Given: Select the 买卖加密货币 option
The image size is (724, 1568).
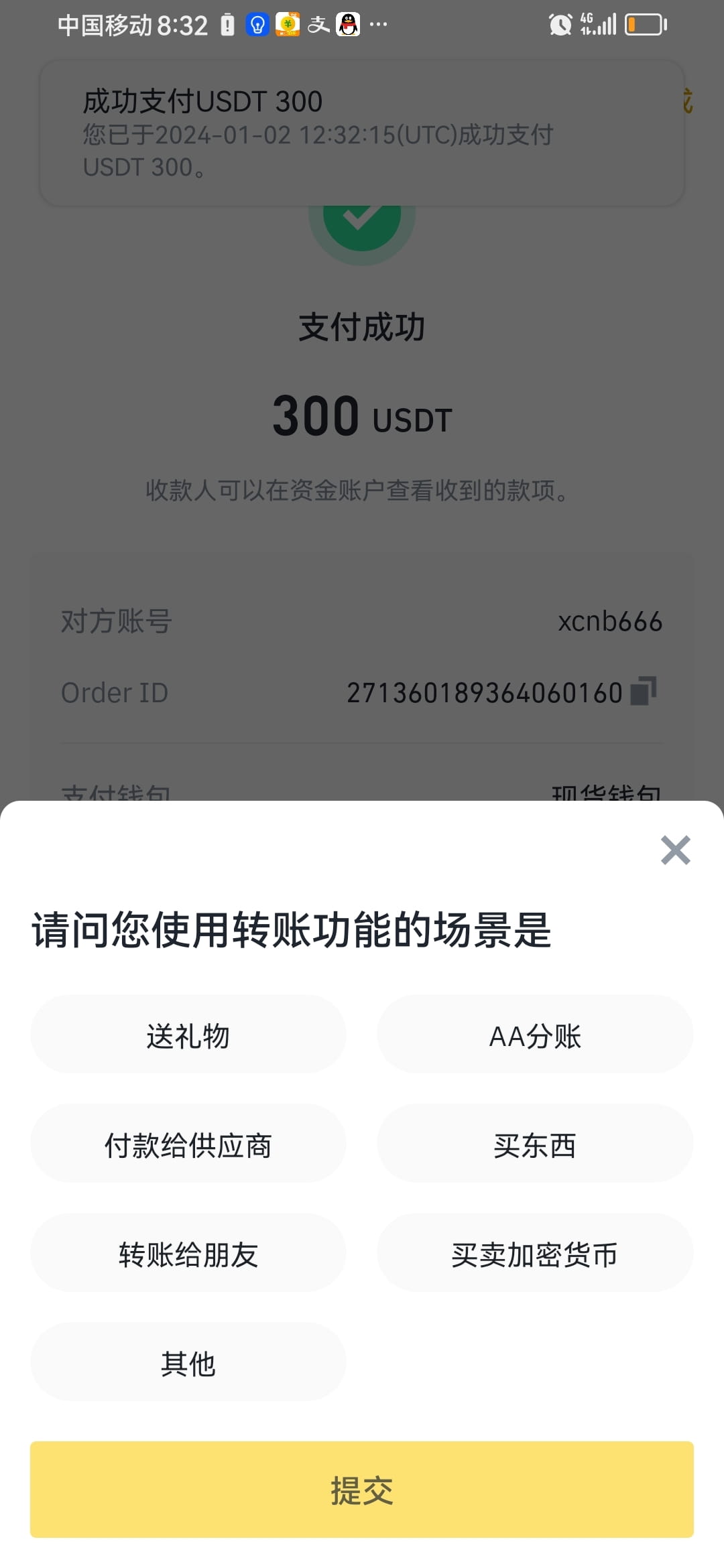Looking at the screenshot, I should point(535,1254).
